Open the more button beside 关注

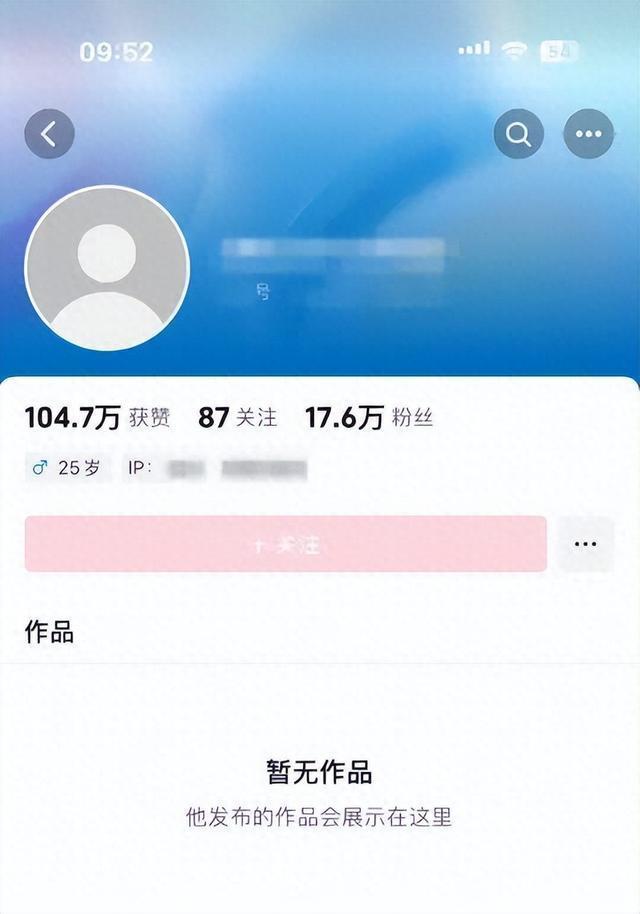585,544
